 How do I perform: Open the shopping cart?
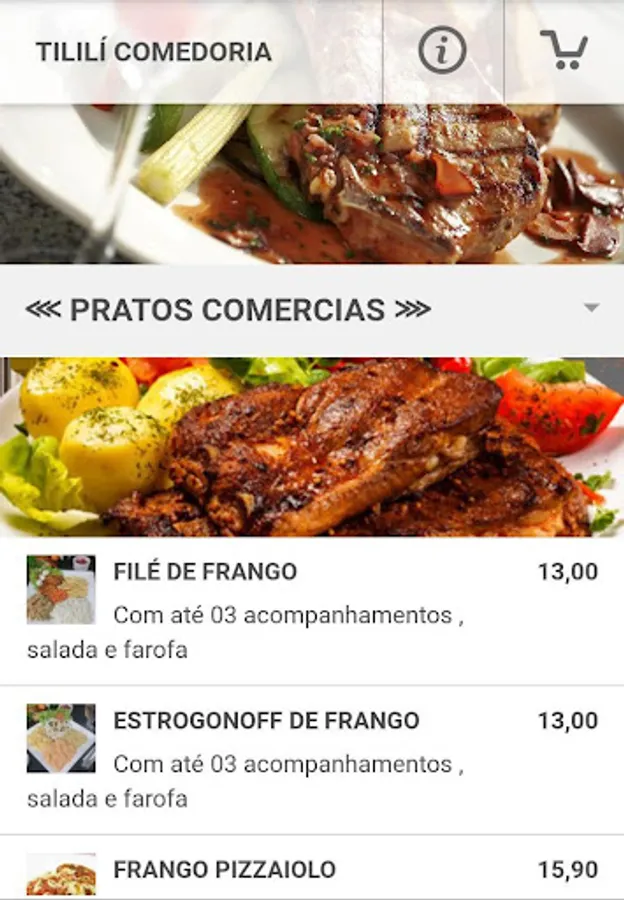click(x=564, y=50)
